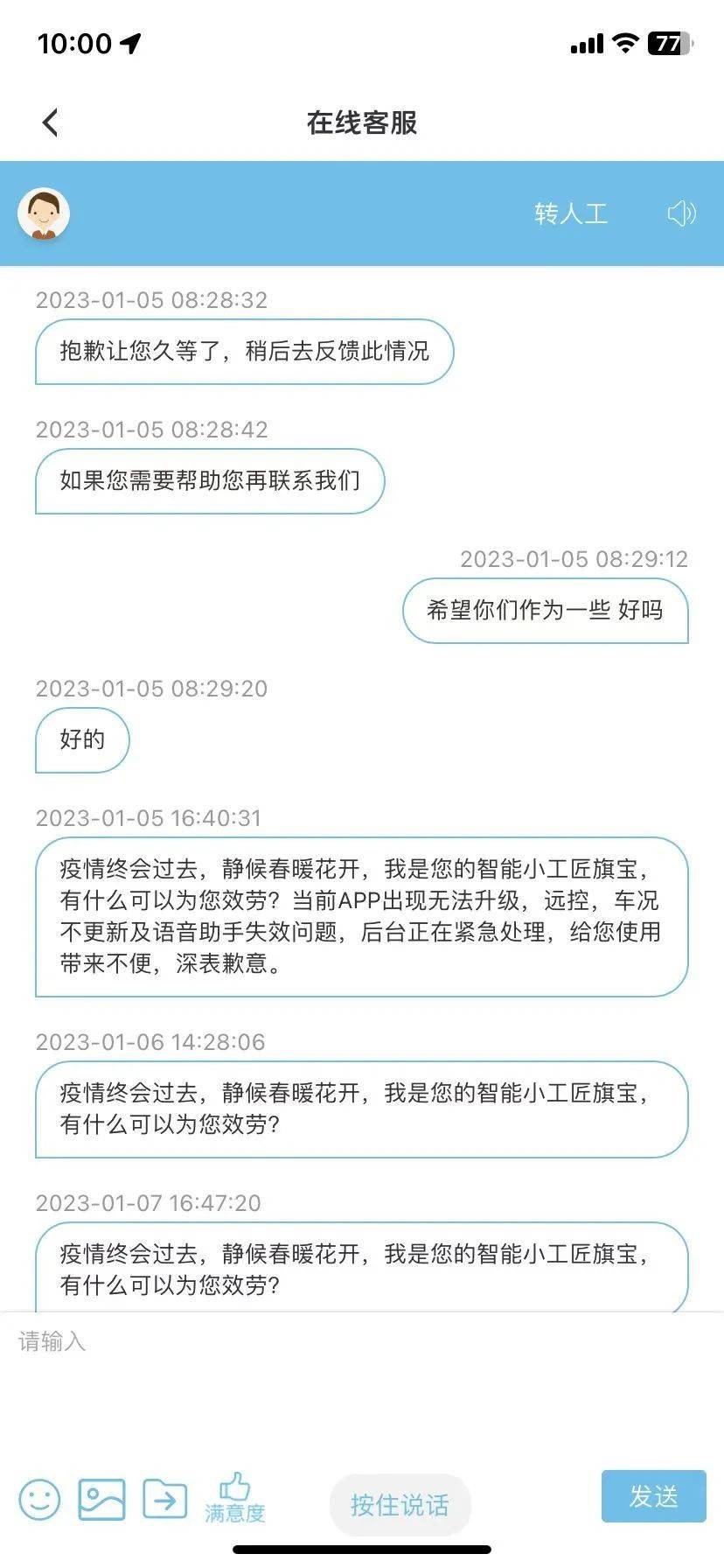Image resolution: width=724 pixels, height=1568 pixels.
Task: Attach a picture to the chat
Action: (x=101, y=1499)
